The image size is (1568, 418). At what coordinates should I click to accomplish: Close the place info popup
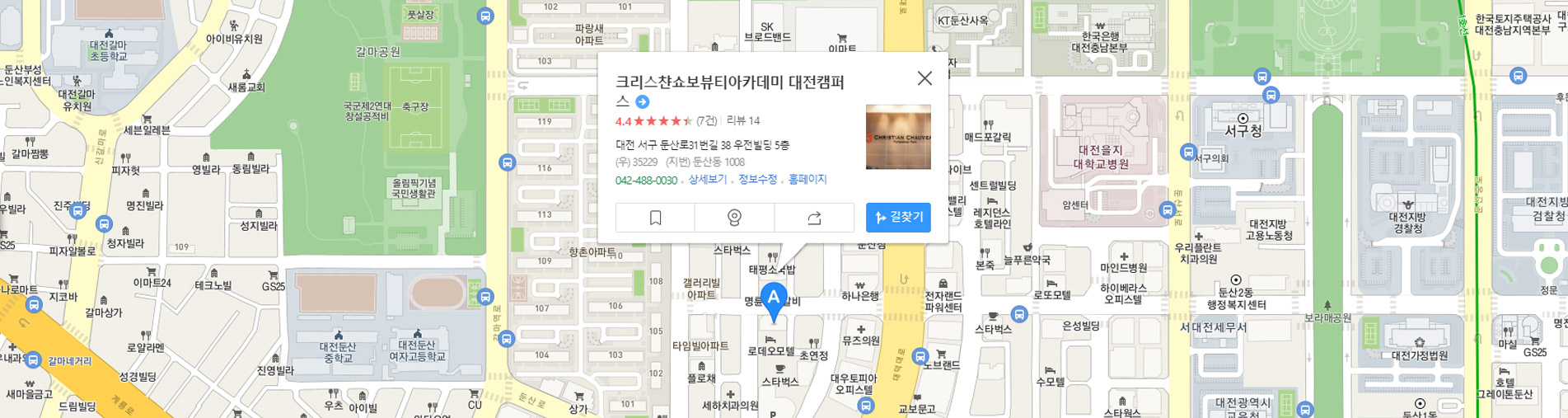tap(924, 78)
